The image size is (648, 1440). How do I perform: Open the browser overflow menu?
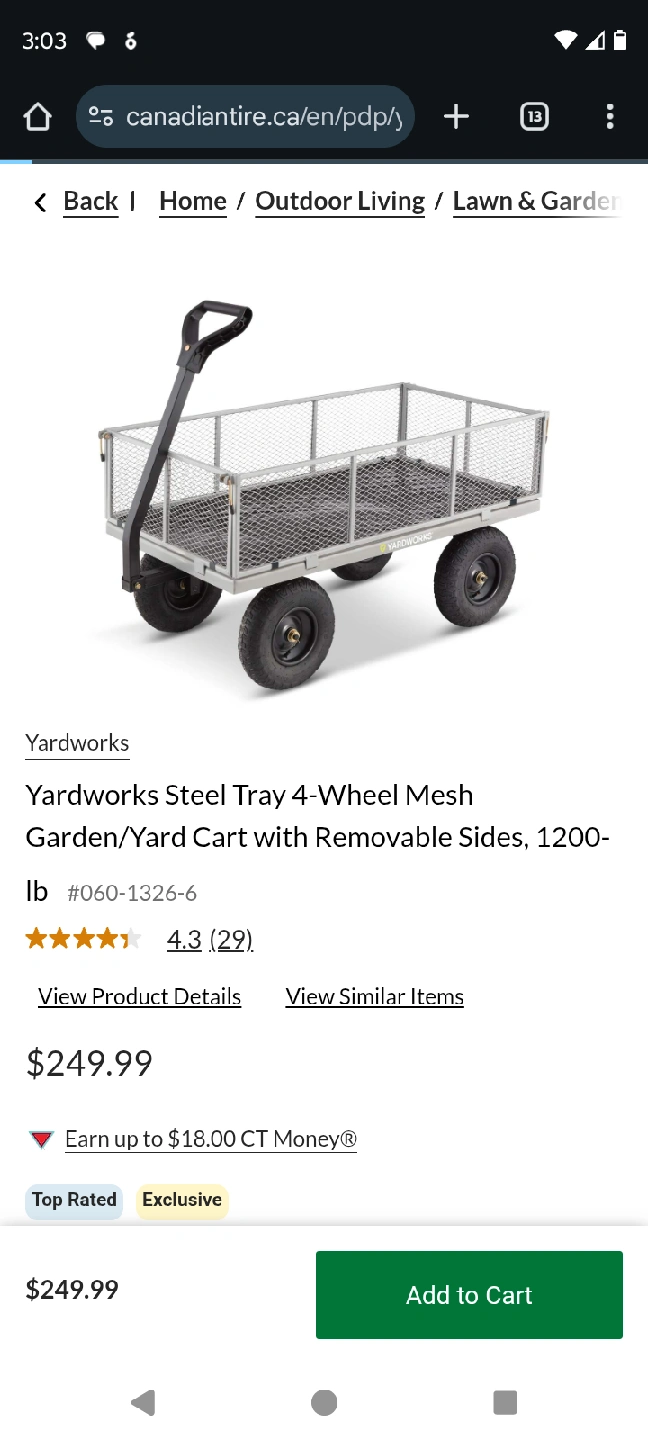[x=610, y=117]
